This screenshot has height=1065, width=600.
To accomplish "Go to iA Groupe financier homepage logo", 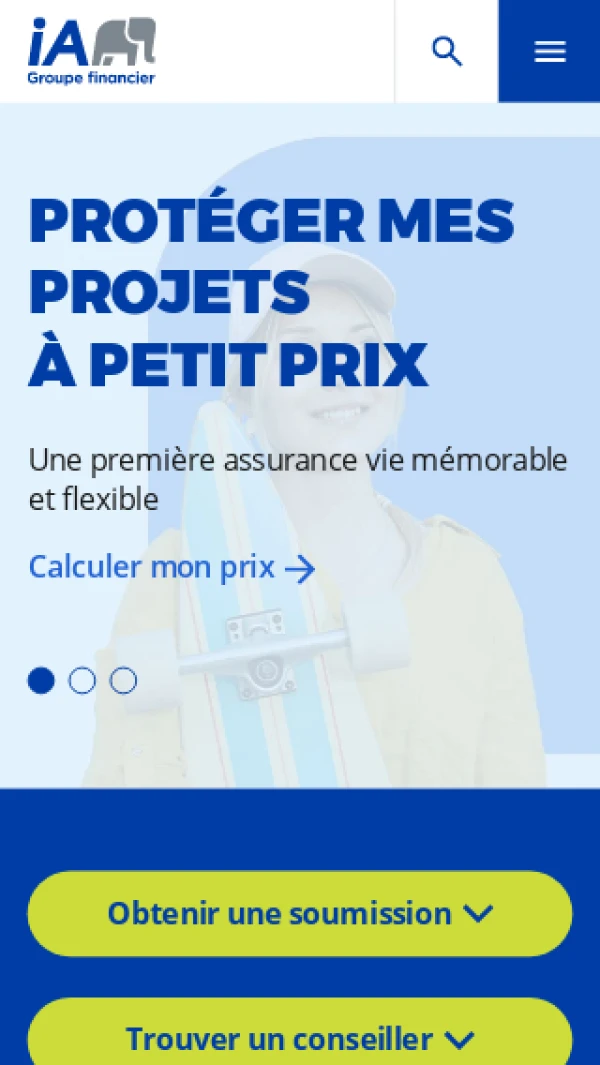I will (92, 51).
